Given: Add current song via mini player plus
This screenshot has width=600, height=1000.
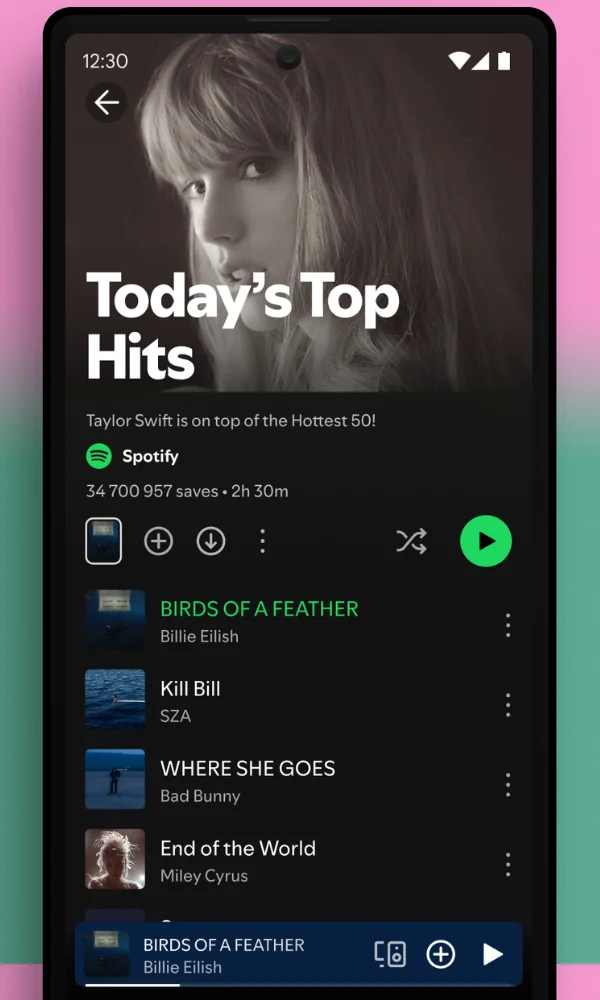Looking at the screenshot, I should click(441, 954).
